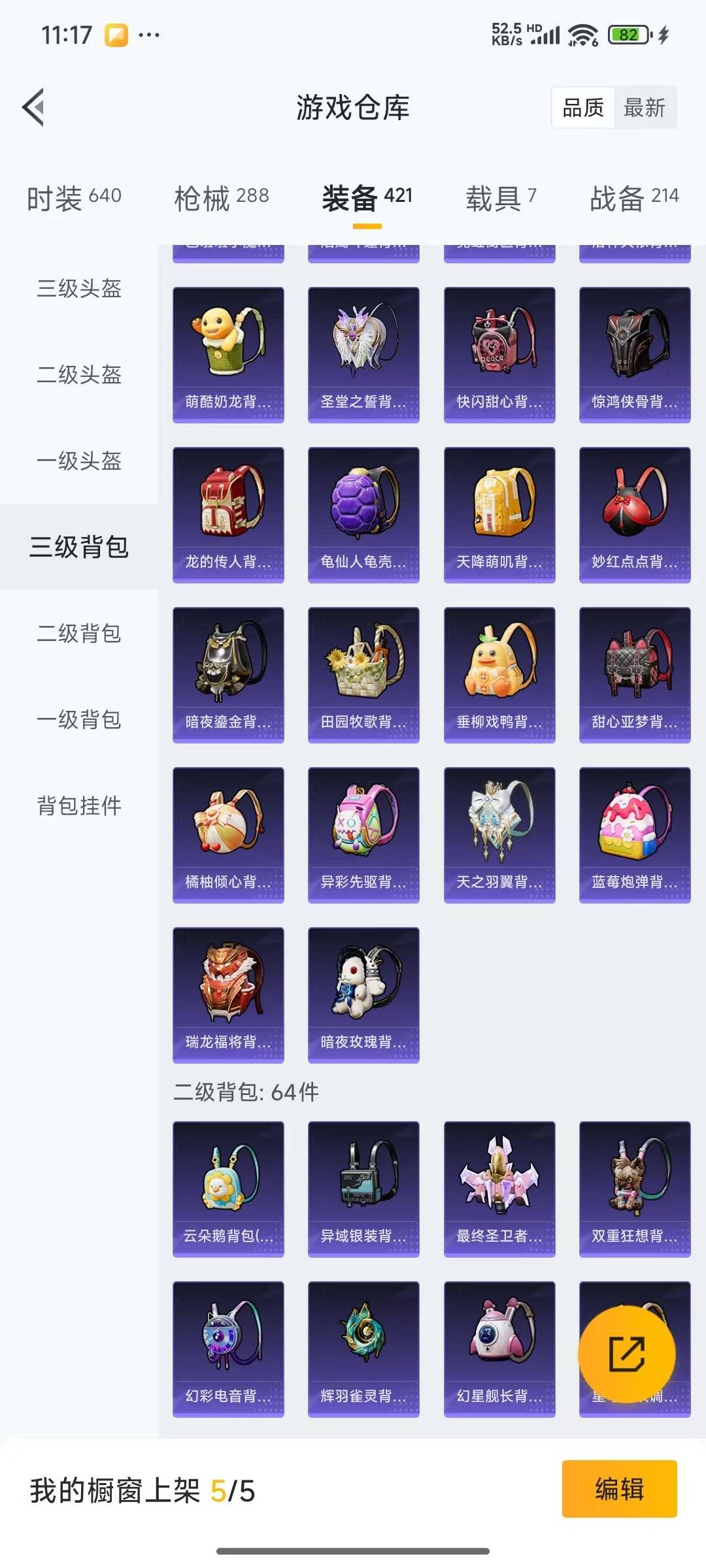View the 龟仙人龟壳 backpack item
This screenshot has width=706, height=1568.
pos(363,515)
